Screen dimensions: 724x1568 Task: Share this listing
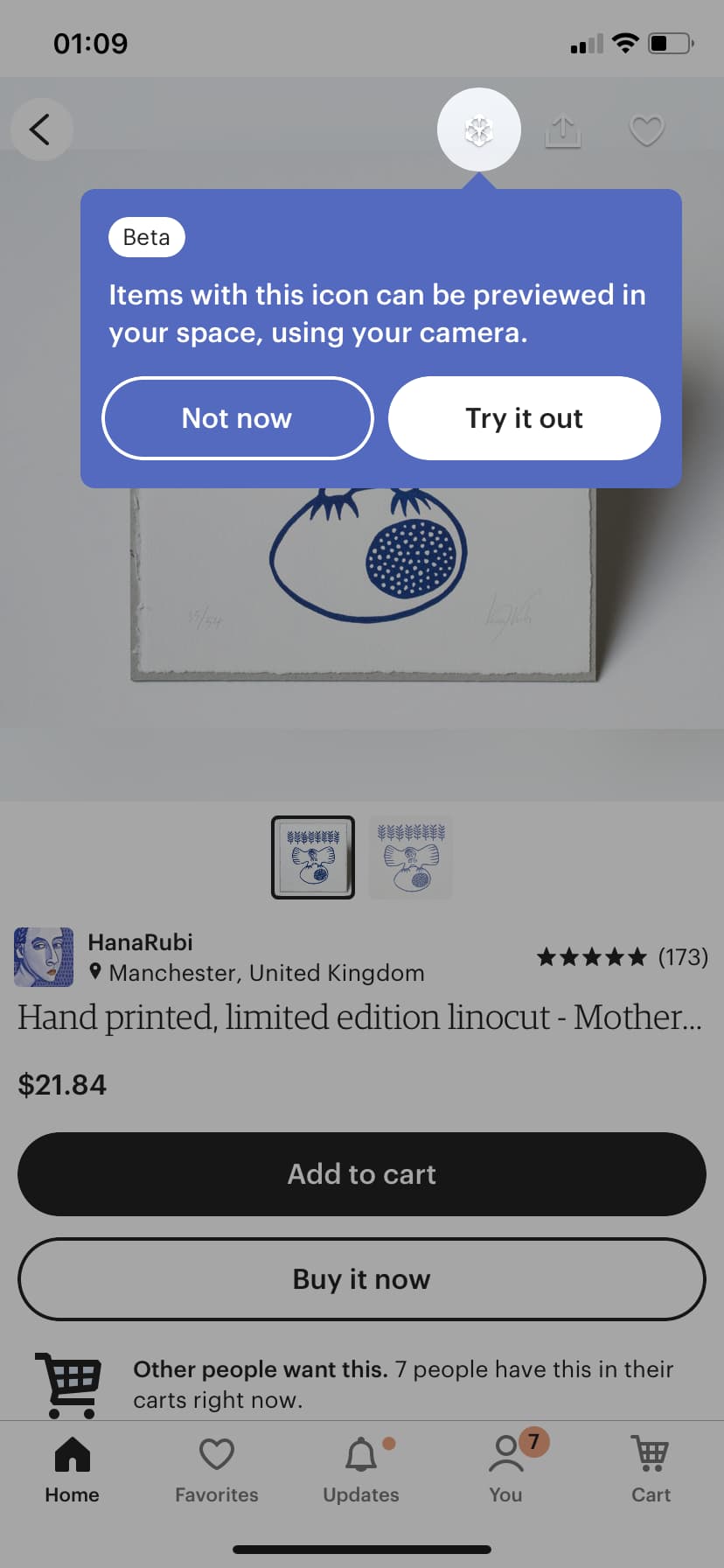pyautogui.click(x=562, y=131)
